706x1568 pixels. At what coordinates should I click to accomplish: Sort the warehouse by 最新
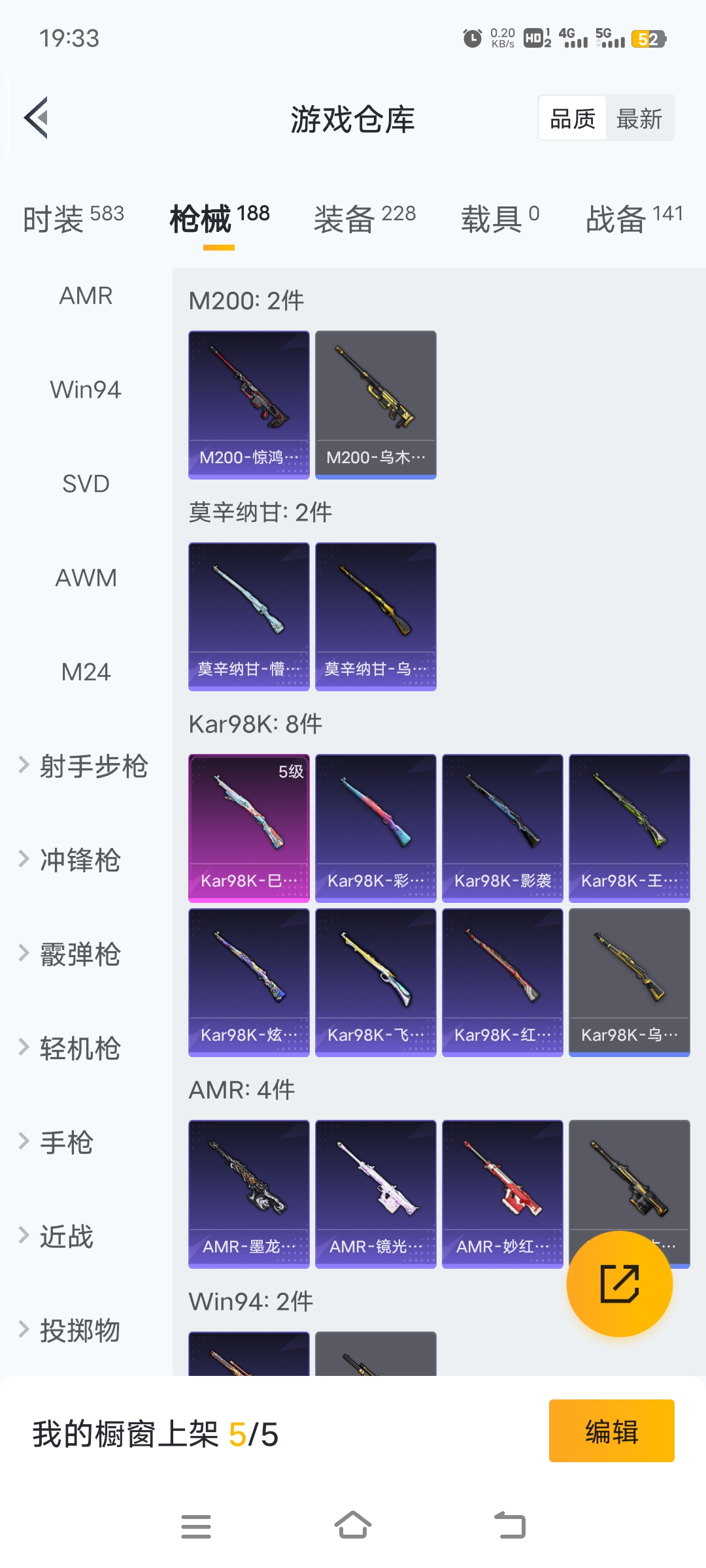coord(639,119)
